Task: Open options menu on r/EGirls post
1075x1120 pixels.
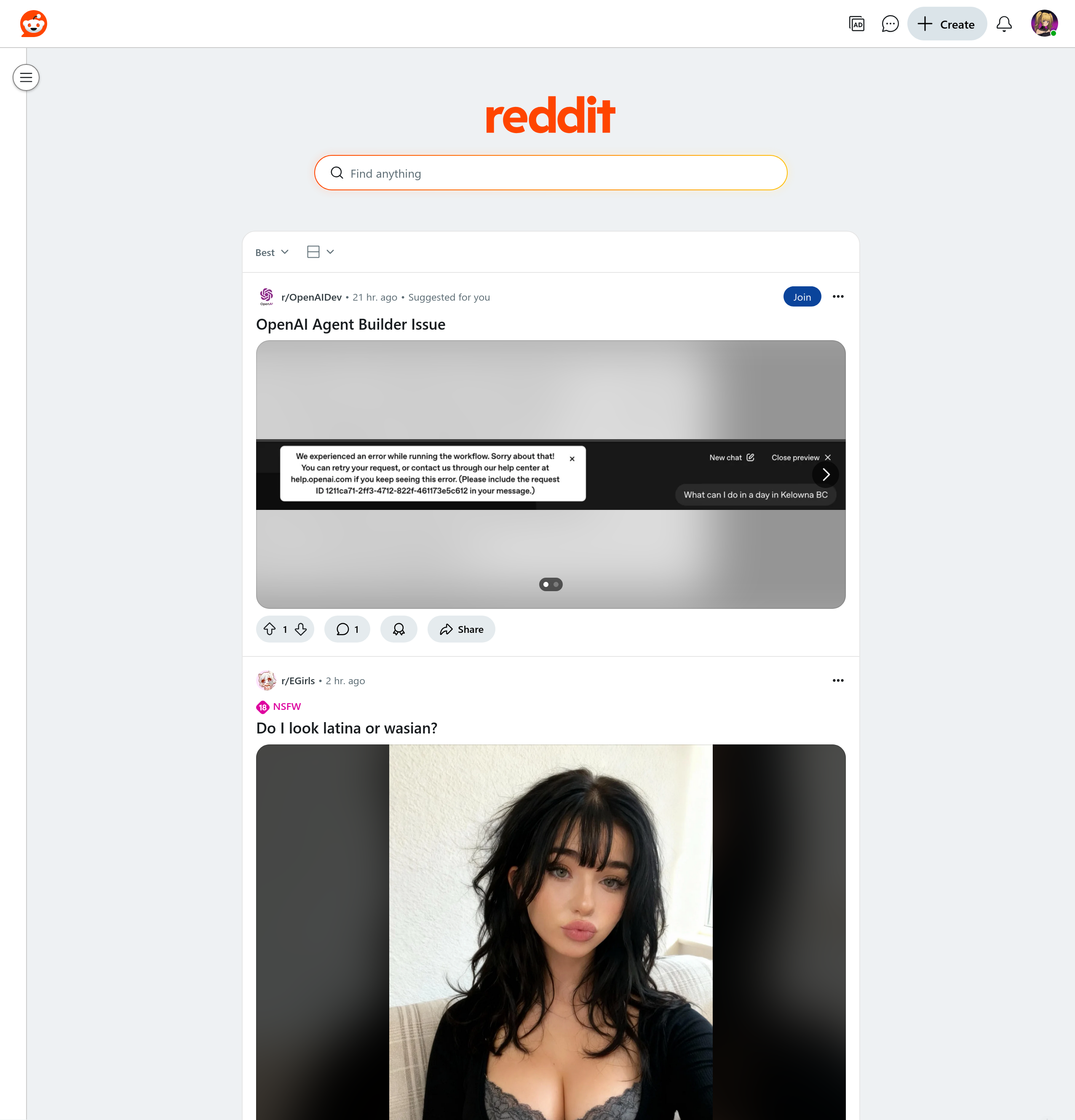Action: [838, 680]
